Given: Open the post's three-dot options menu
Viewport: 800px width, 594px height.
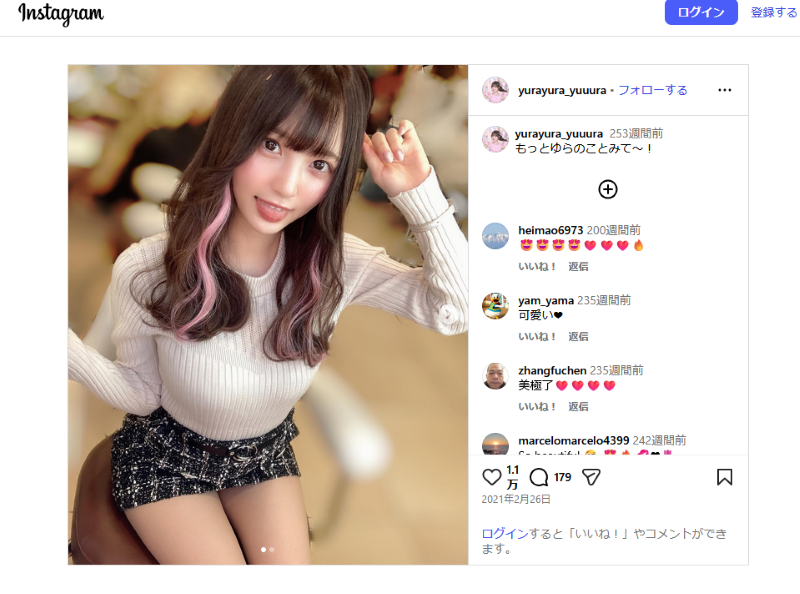Looking at the screenshot, I should [725, 90].
